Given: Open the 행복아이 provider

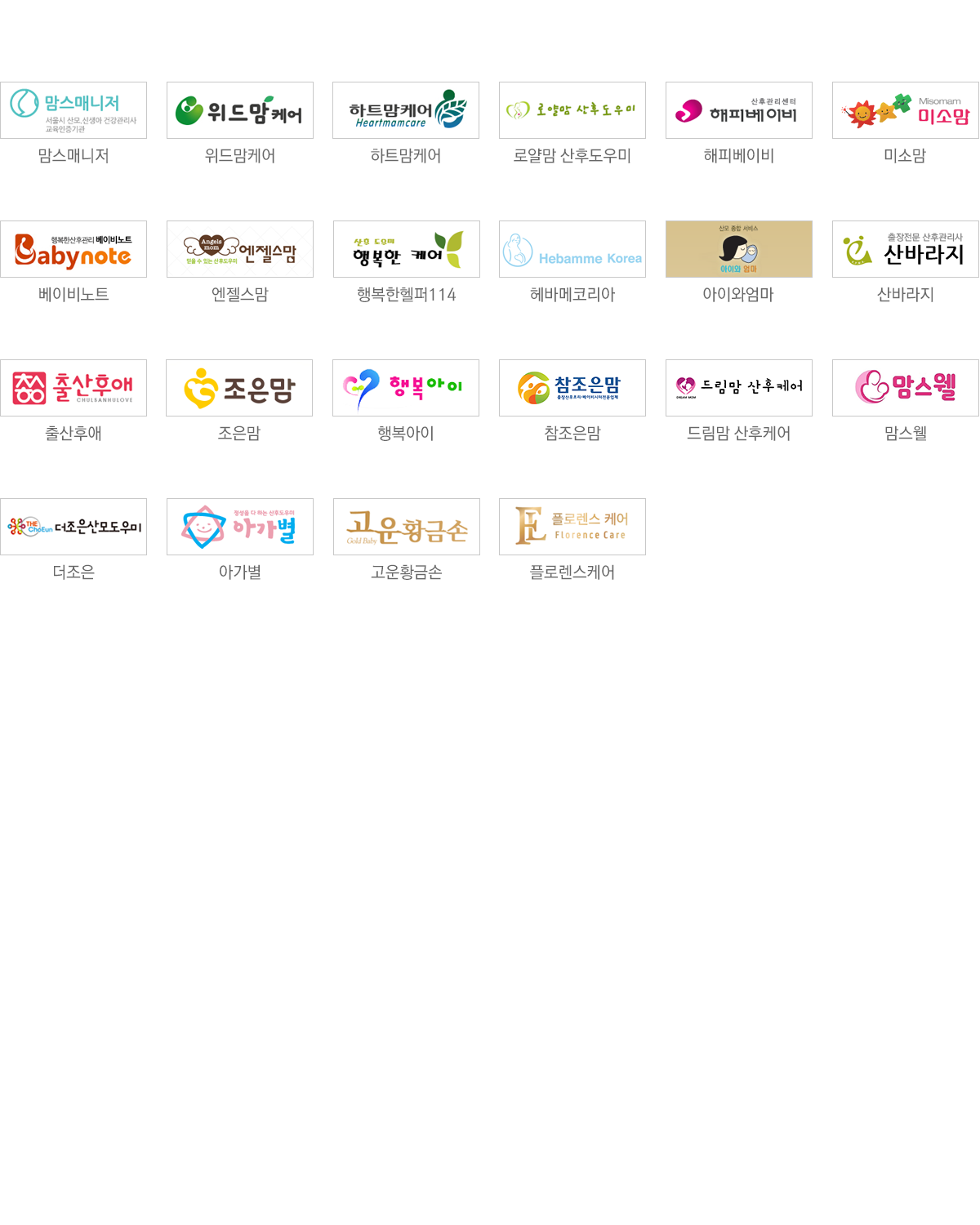Looking at the screenshot, I should [406, 388].
